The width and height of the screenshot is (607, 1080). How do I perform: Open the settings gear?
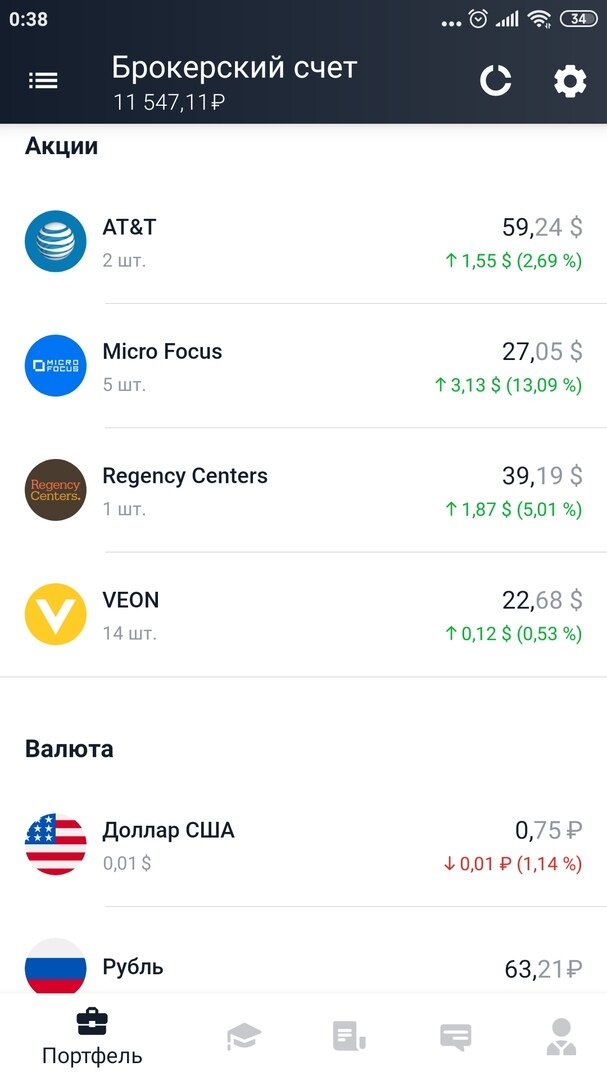point(570,81)
